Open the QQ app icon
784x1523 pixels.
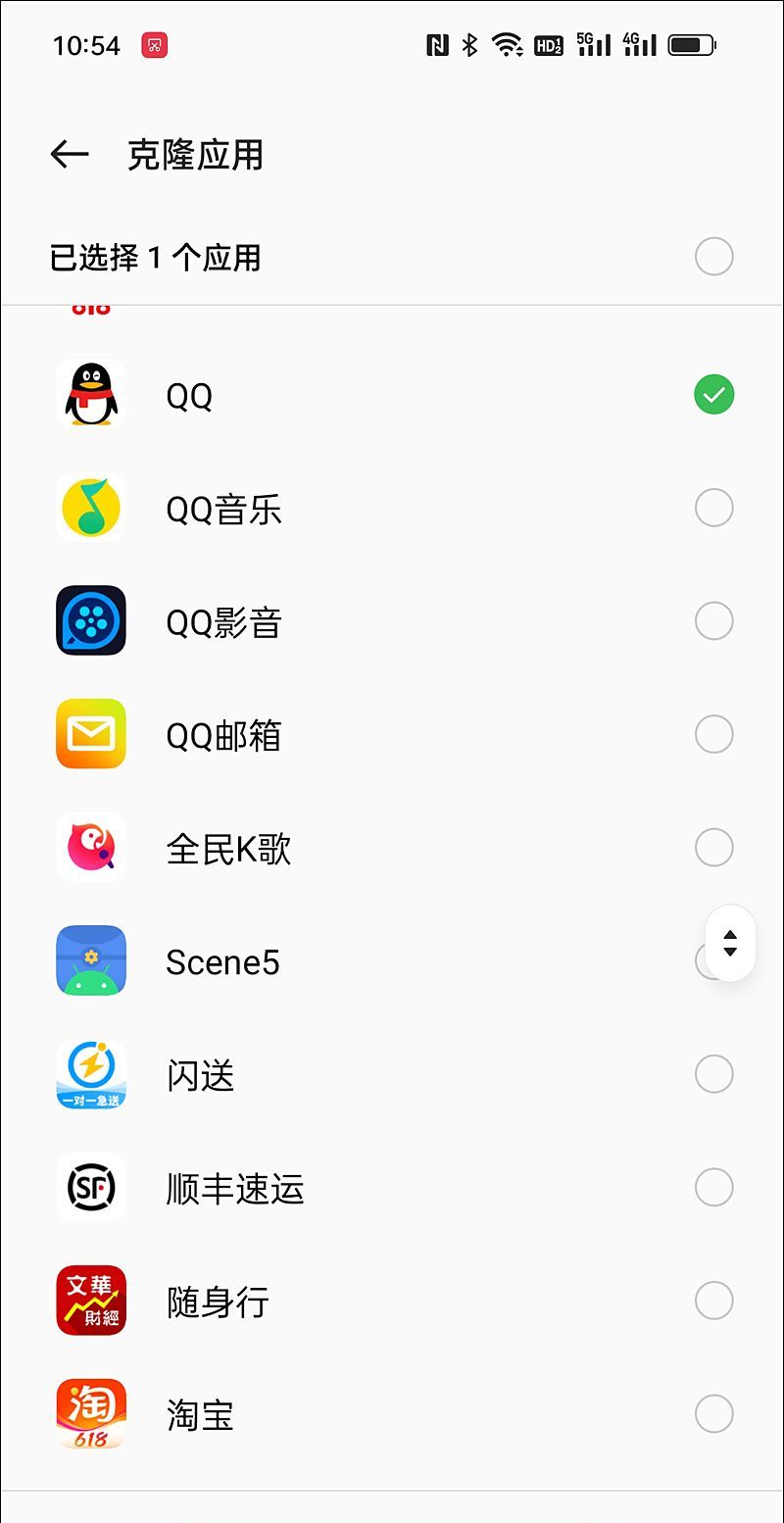(x=90, y=394)
